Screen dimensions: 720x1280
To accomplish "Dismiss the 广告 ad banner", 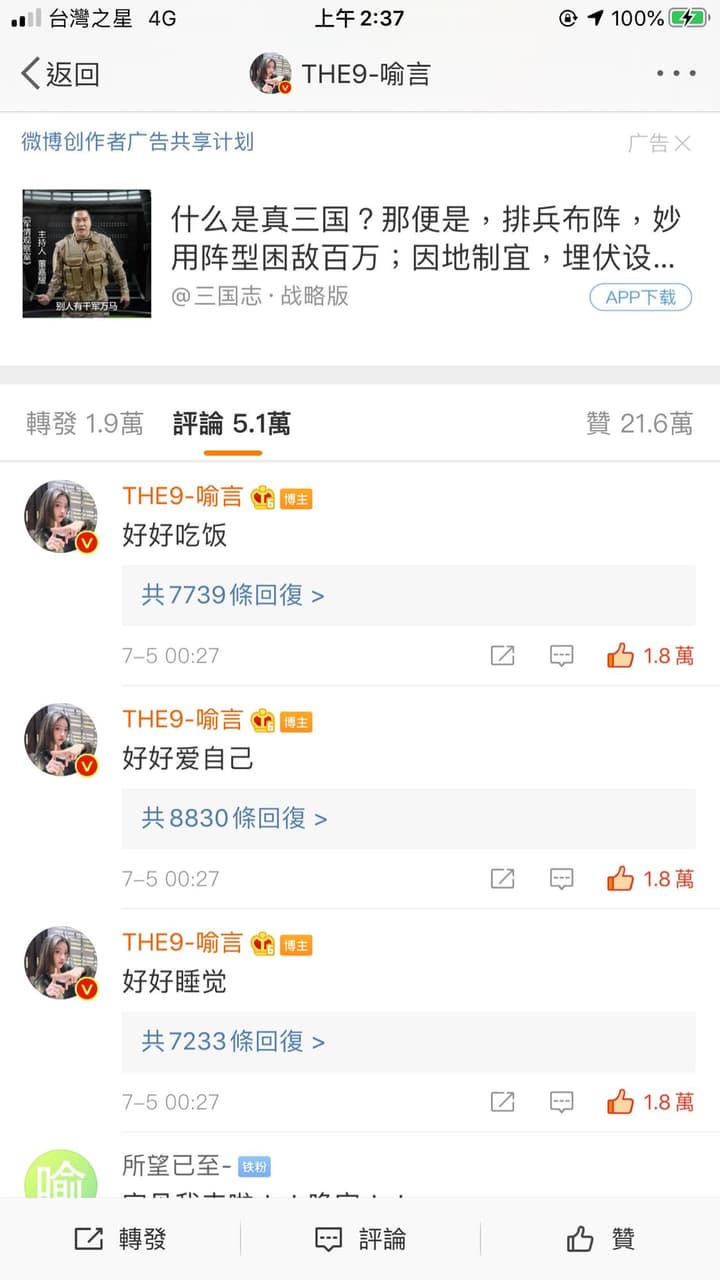I will [x=682, y=144].
